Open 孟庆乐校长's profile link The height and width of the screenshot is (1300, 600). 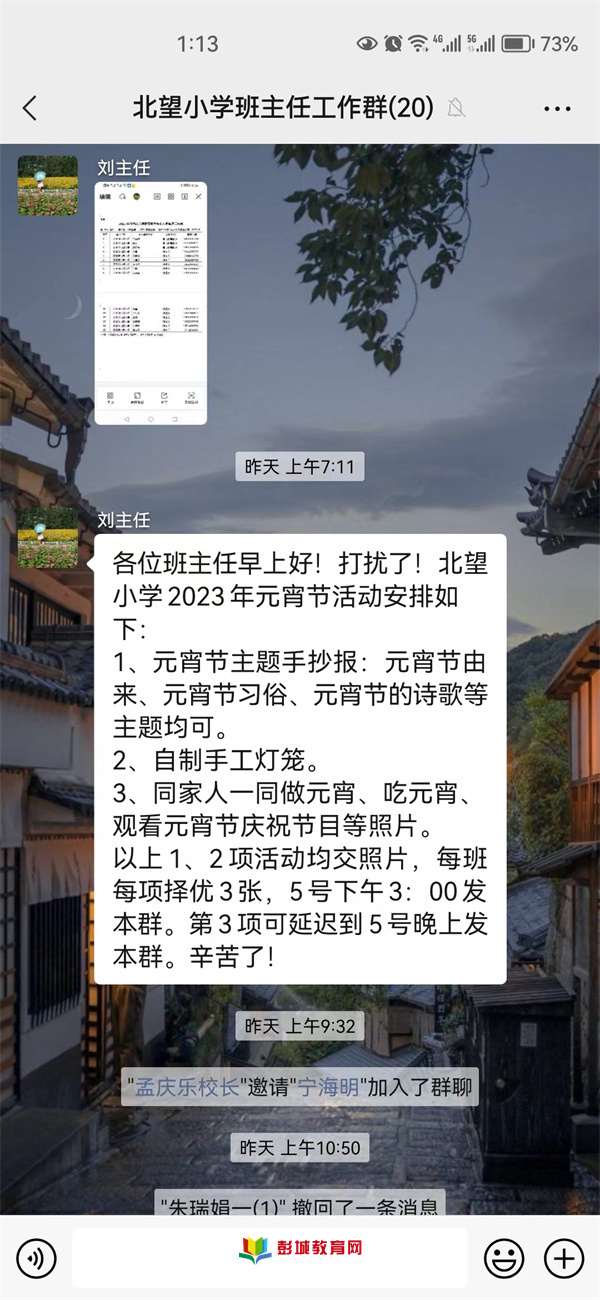click(187, 1087)
